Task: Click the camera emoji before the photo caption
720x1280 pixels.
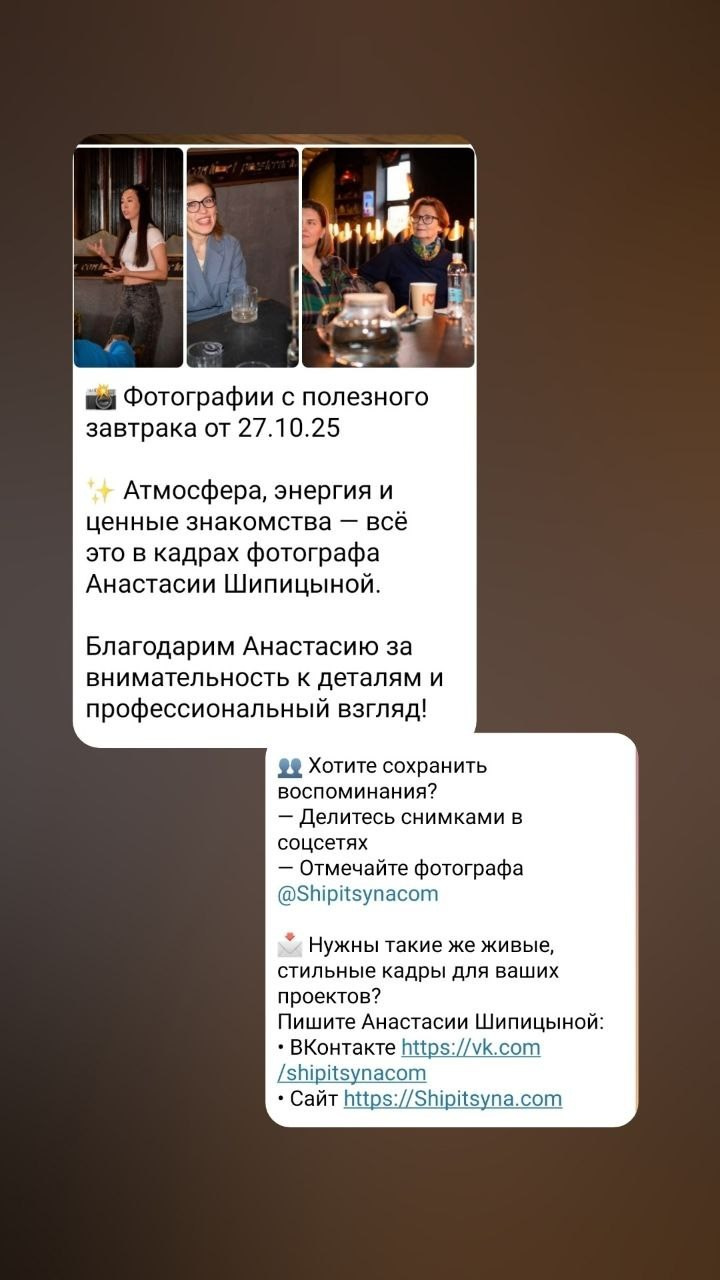Action: point(100,397)
